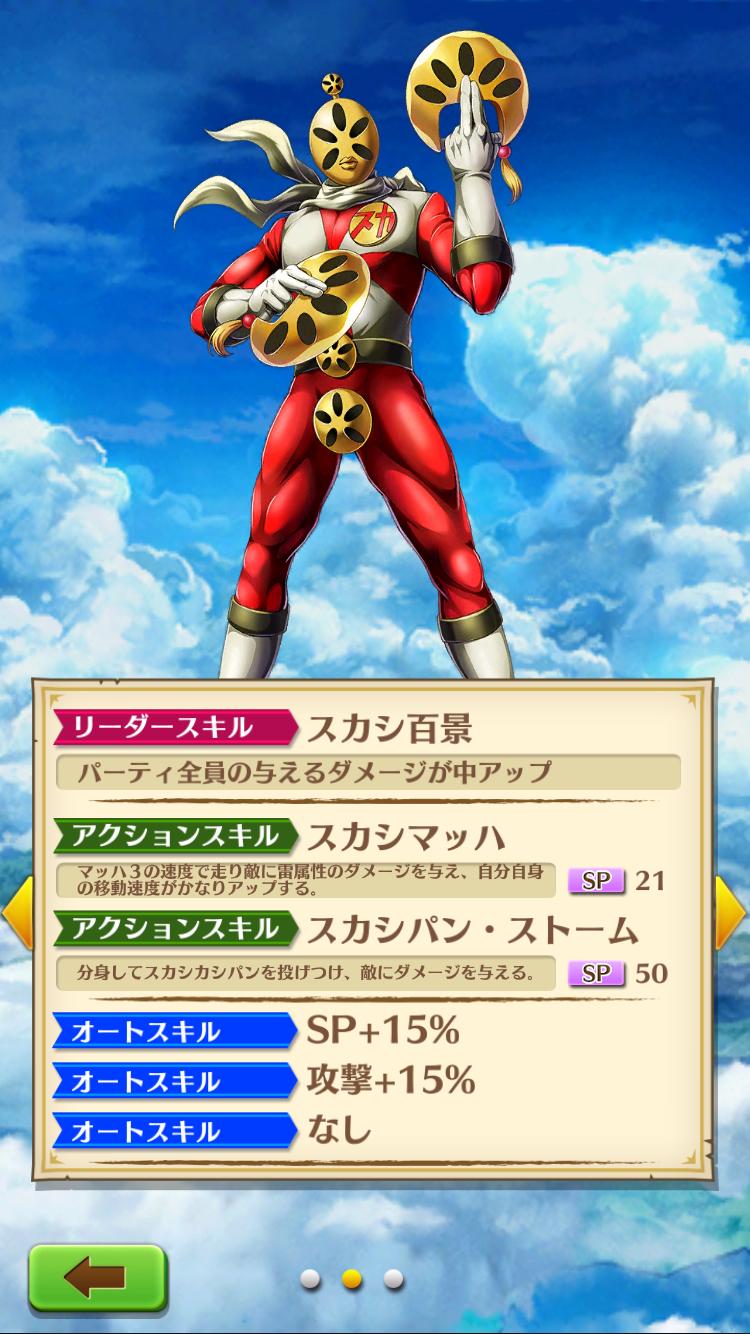This screenshot has width=750, height=1334.
Task: Jump to the first page indicator dot
Action: (x=310, y=1278)
